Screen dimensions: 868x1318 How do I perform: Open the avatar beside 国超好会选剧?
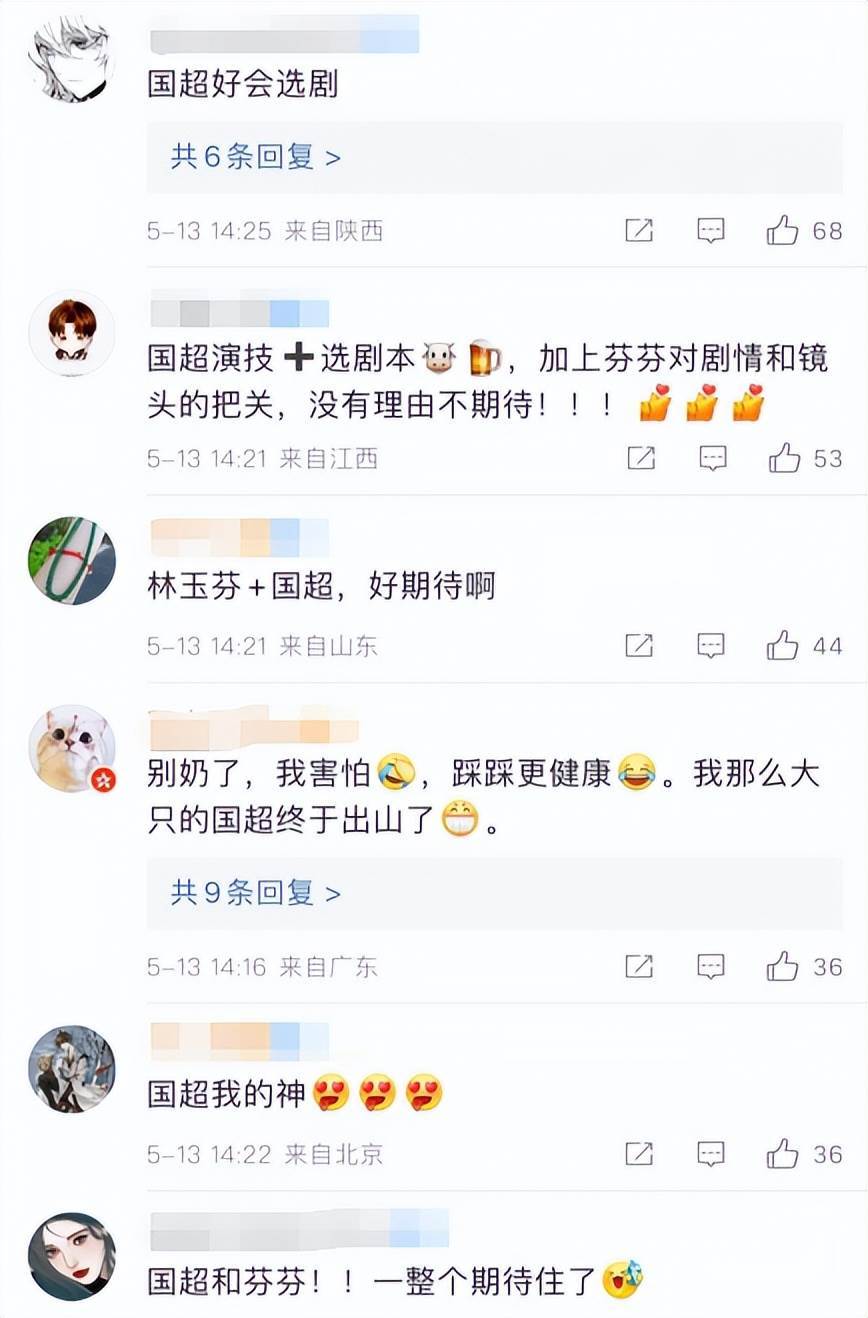click(71, 58)
